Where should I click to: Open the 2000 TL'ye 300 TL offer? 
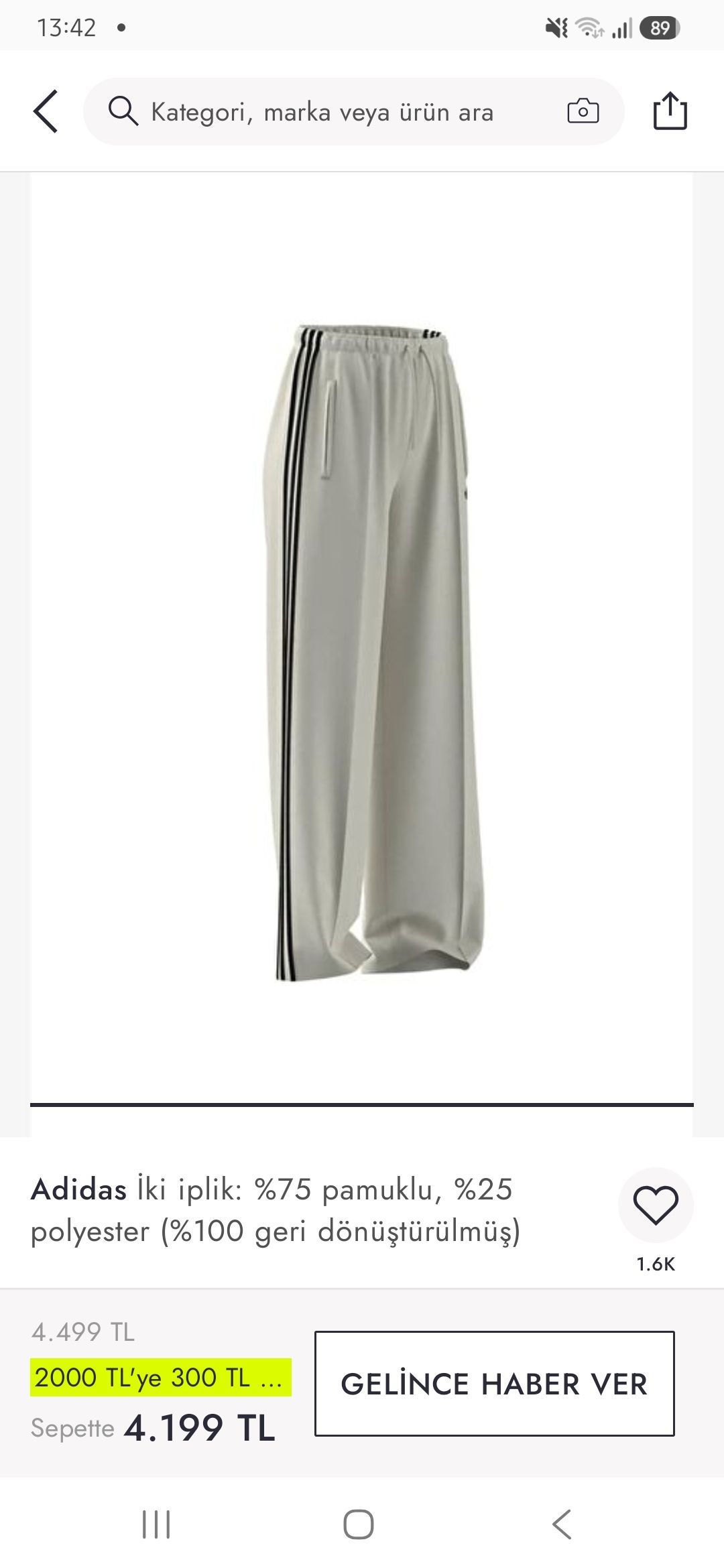point(161,1378)
